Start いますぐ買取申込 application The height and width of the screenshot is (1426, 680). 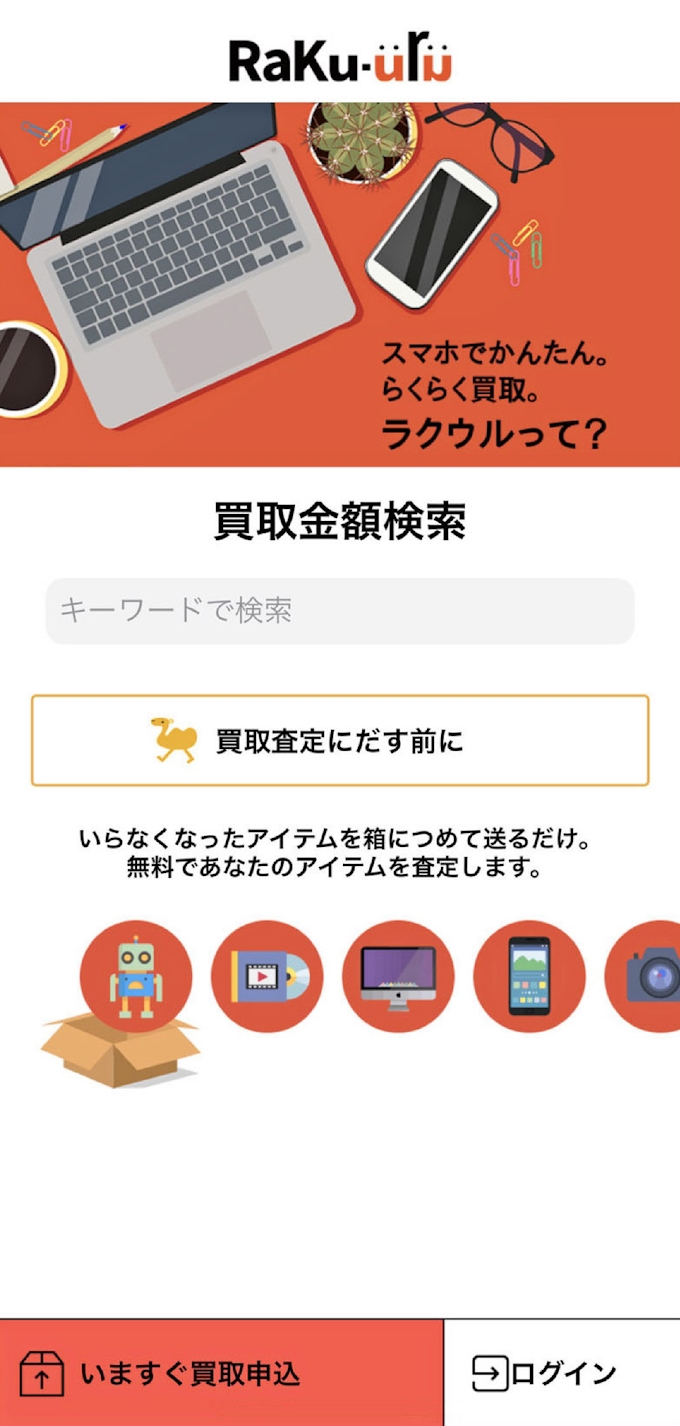[221, 1372]
